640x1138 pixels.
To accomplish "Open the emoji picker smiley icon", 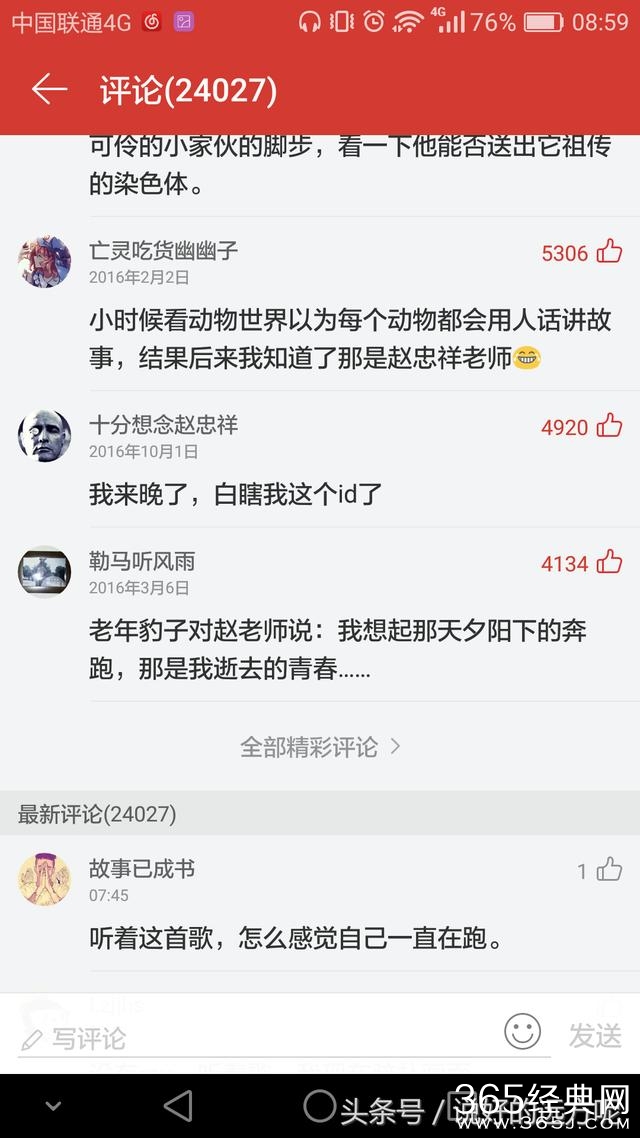I will [522, 1031].
